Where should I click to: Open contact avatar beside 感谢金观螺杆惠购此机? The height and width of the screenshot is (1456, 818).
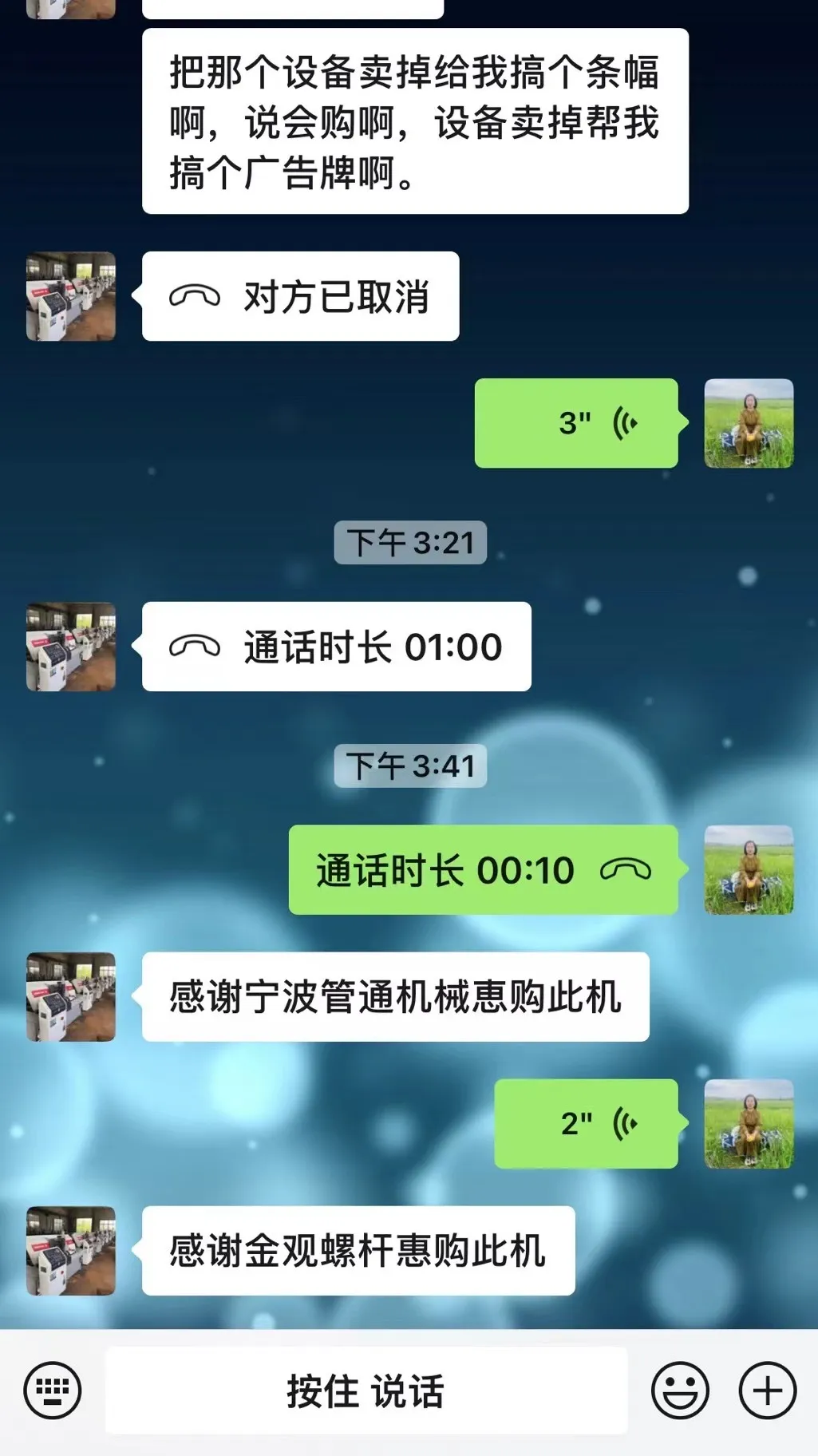tap(71, 1250)
